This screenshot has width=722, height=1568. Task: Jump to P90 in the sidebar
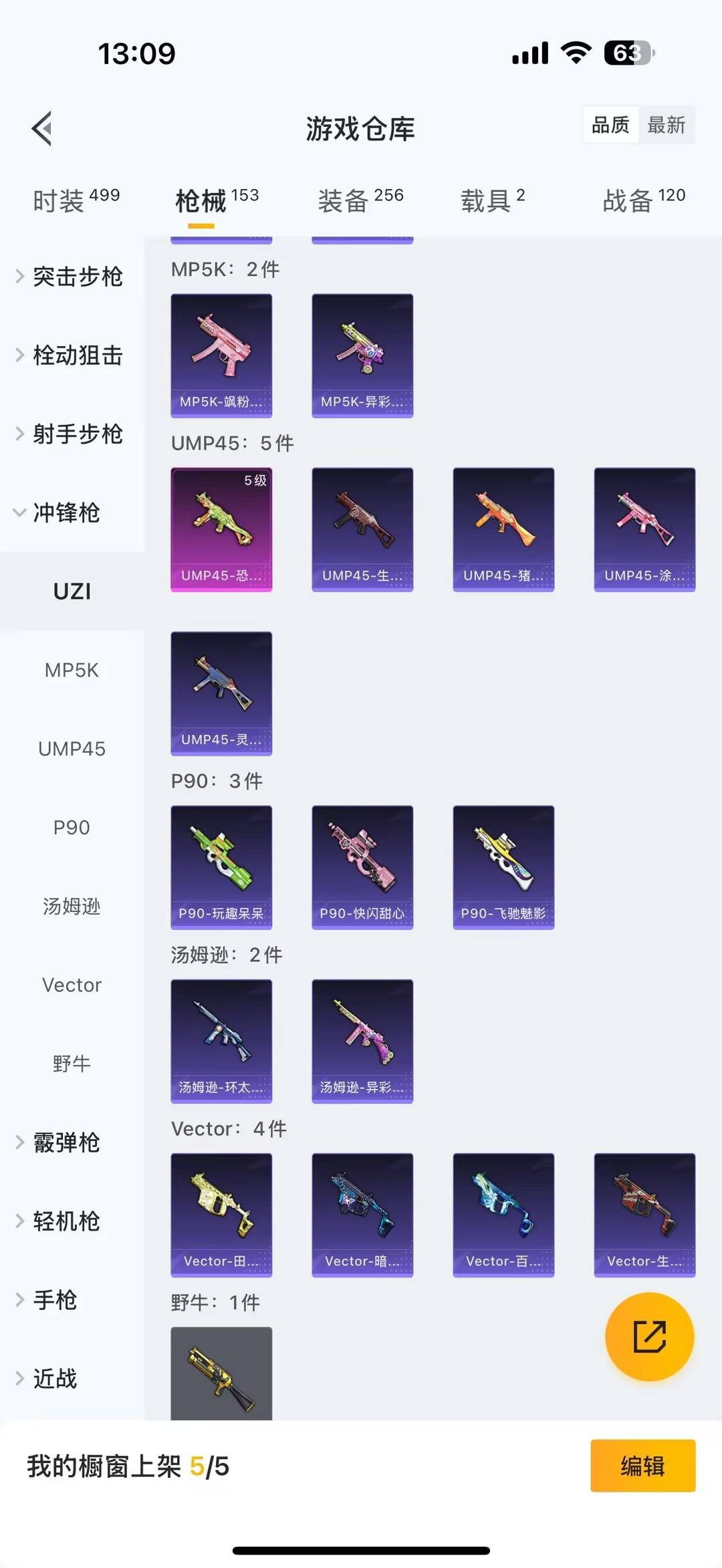tap(72, 827)
